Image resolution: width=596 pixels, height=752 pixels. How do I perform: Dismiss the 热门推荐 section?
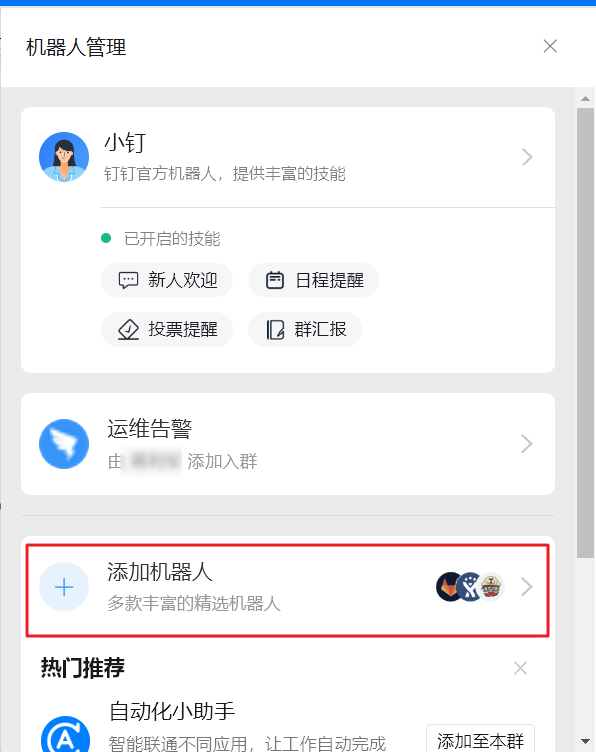pos(520,668)
